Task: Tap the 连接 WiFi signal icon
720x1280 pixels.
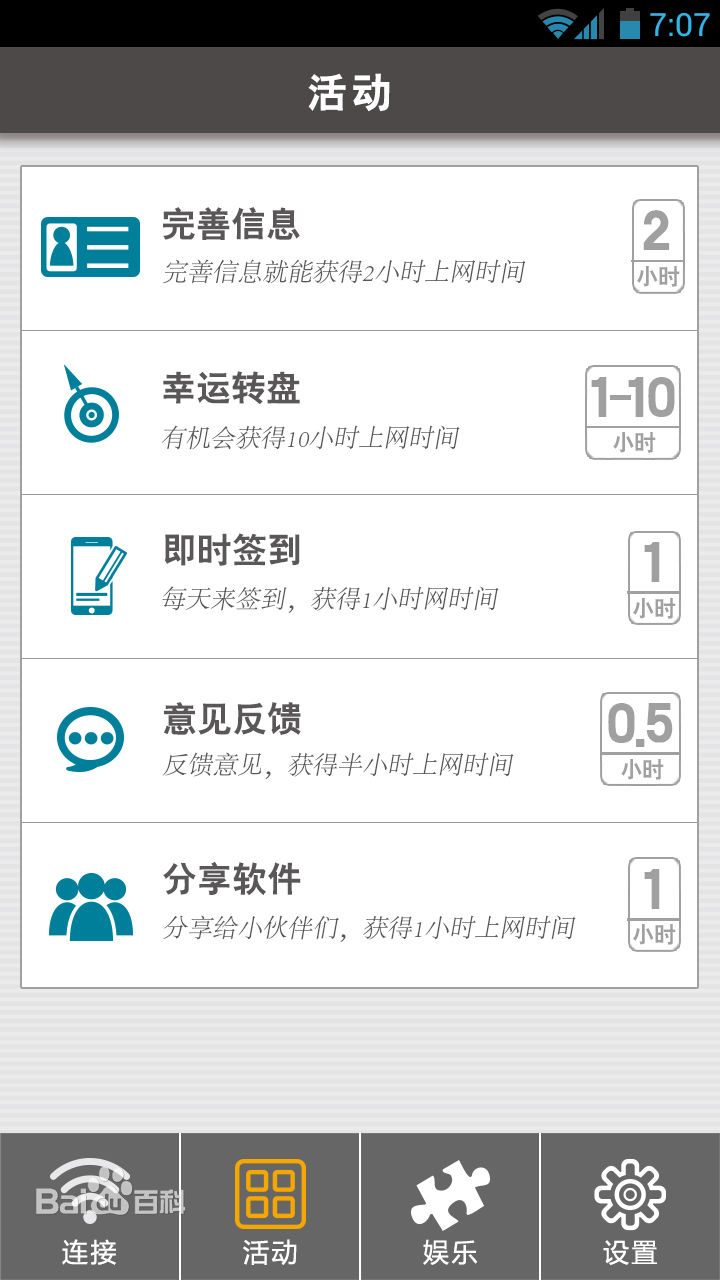Action: pos(90,1193)
